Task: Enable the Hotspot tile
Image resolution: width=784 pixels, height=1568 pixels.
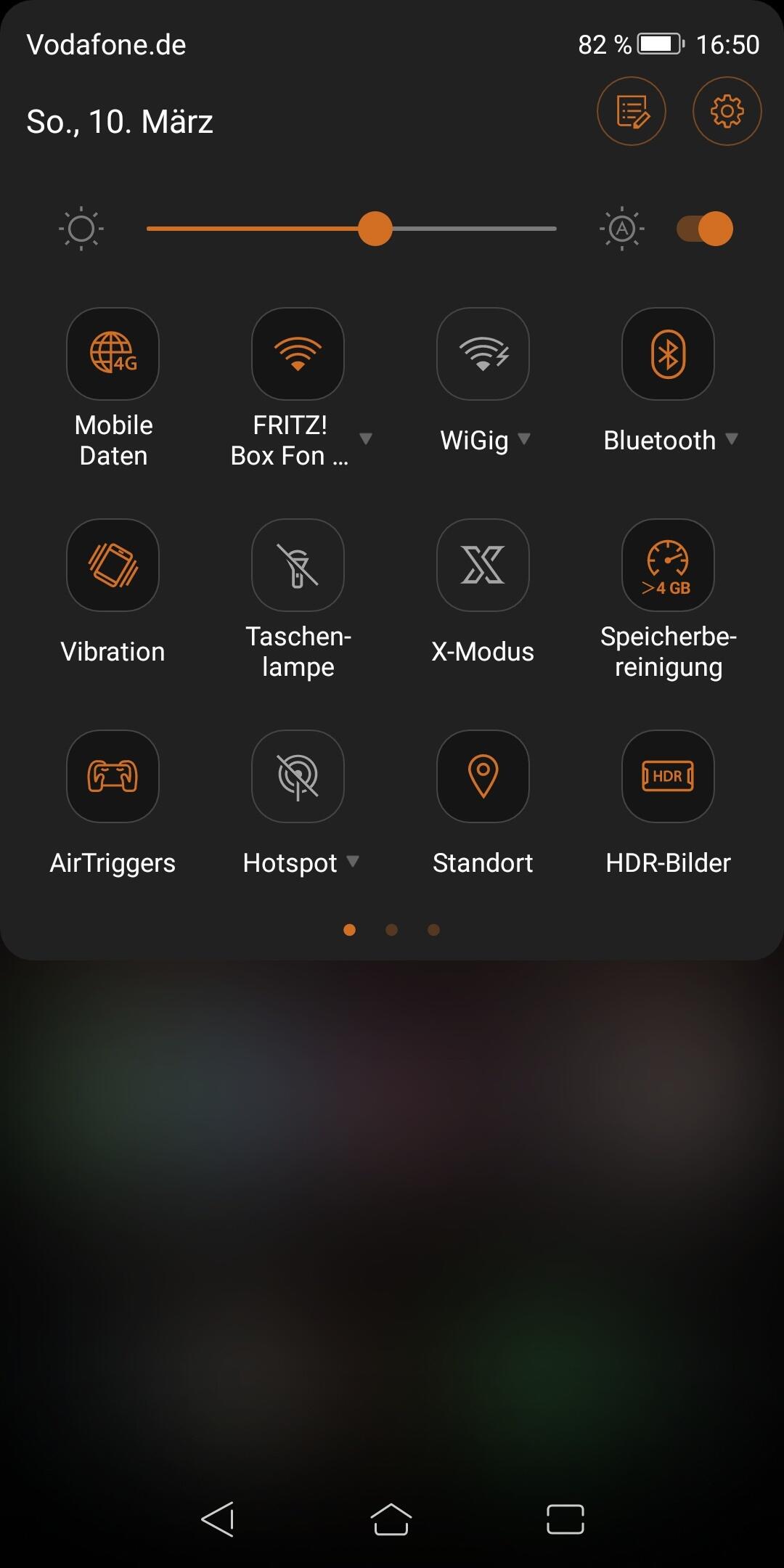Action: [x=298, y=776]
